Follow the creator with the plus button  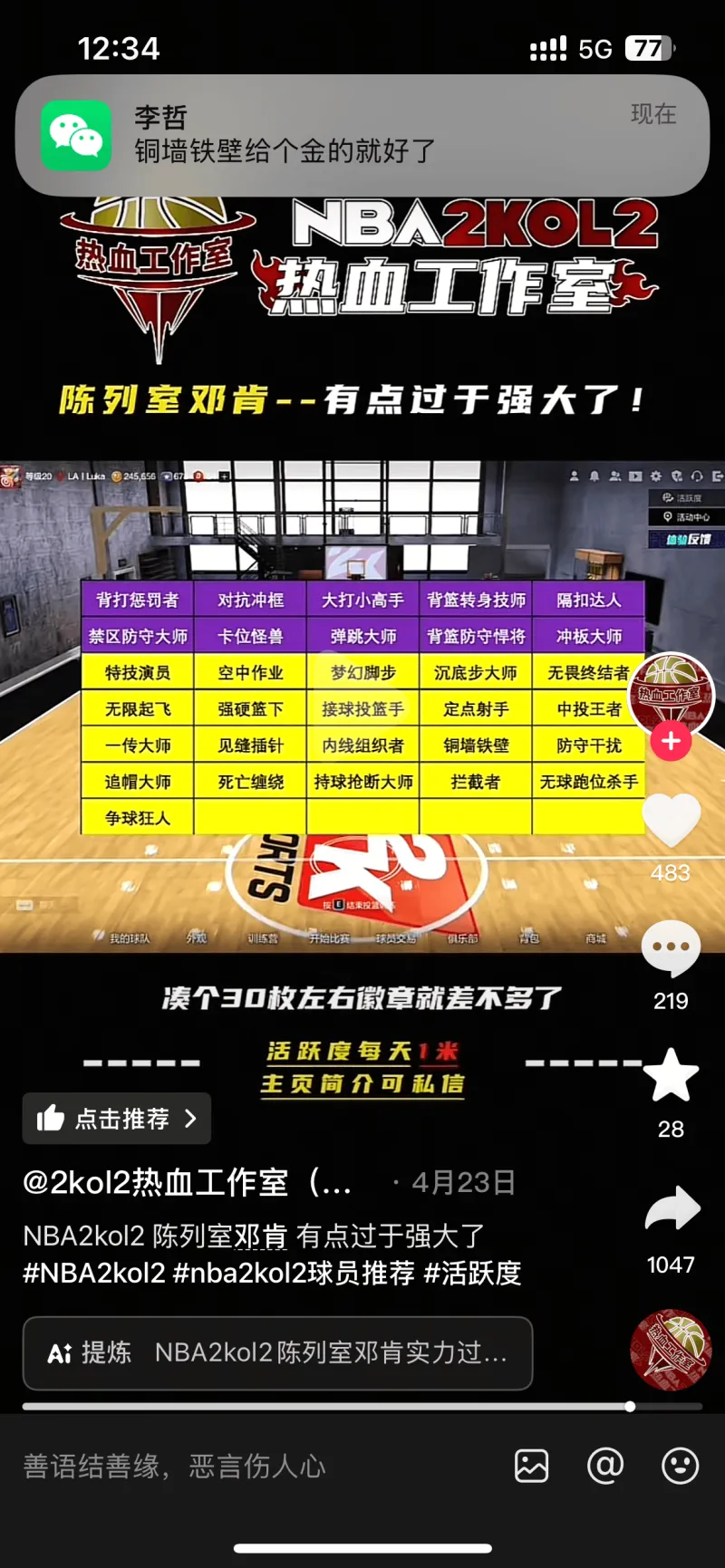[x=671, y=741]
